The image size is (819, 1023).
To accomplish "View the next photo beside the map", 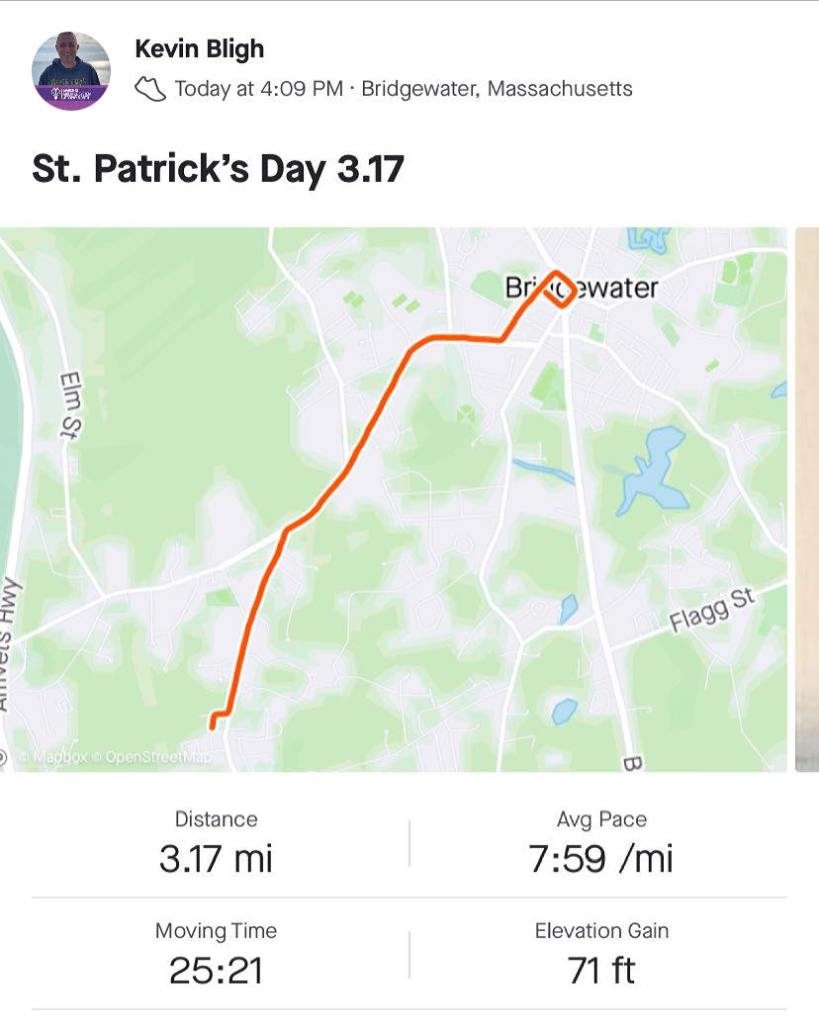I will (x=806, y=499).
